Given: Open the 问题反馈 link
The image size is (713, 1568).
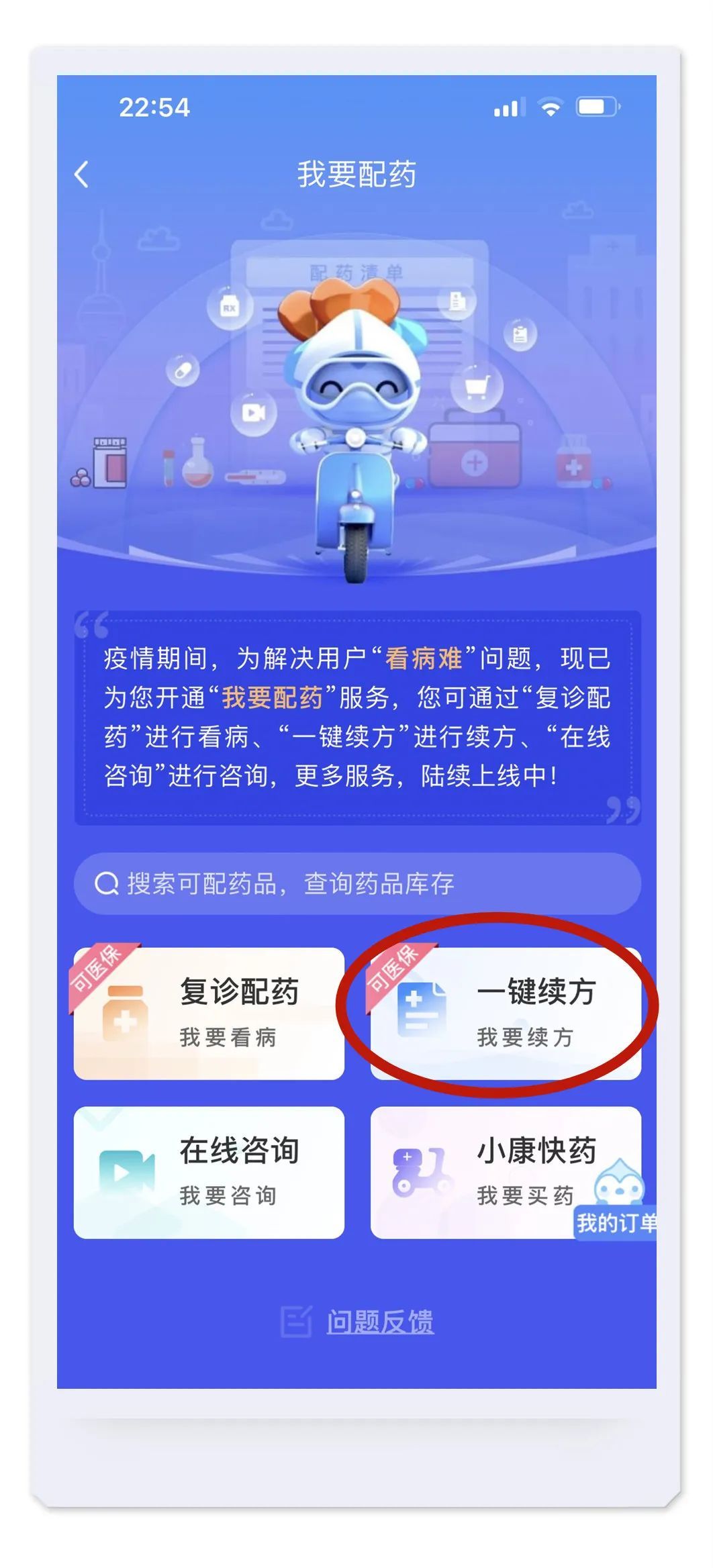Looking at the screenshot, I should 379,1322.
